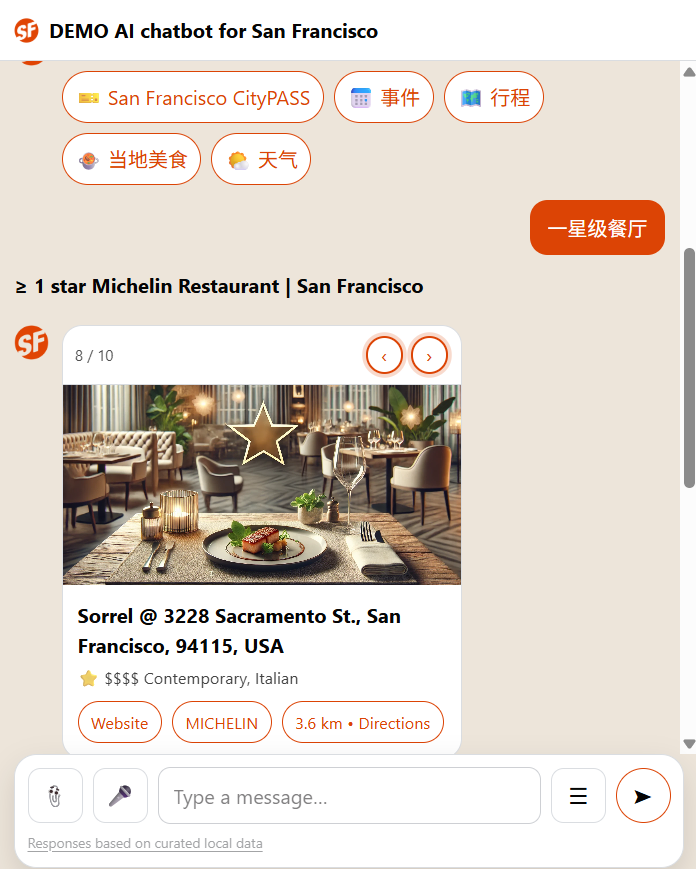
Task: Open the MICHELIN page for Sorrel
Action: [x=222, y=723]
